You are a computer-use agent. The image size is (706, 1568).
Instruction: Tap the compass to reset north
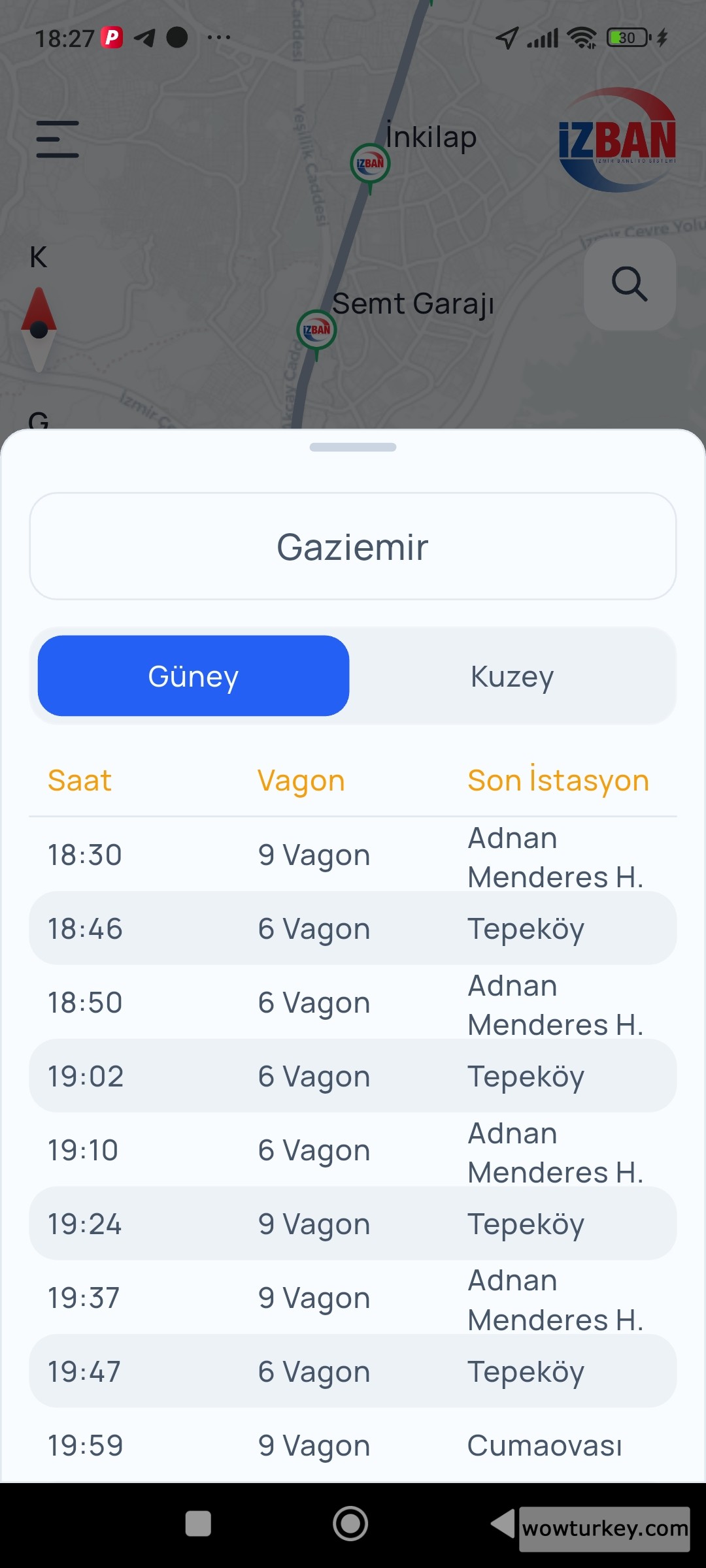coord(39,329)
